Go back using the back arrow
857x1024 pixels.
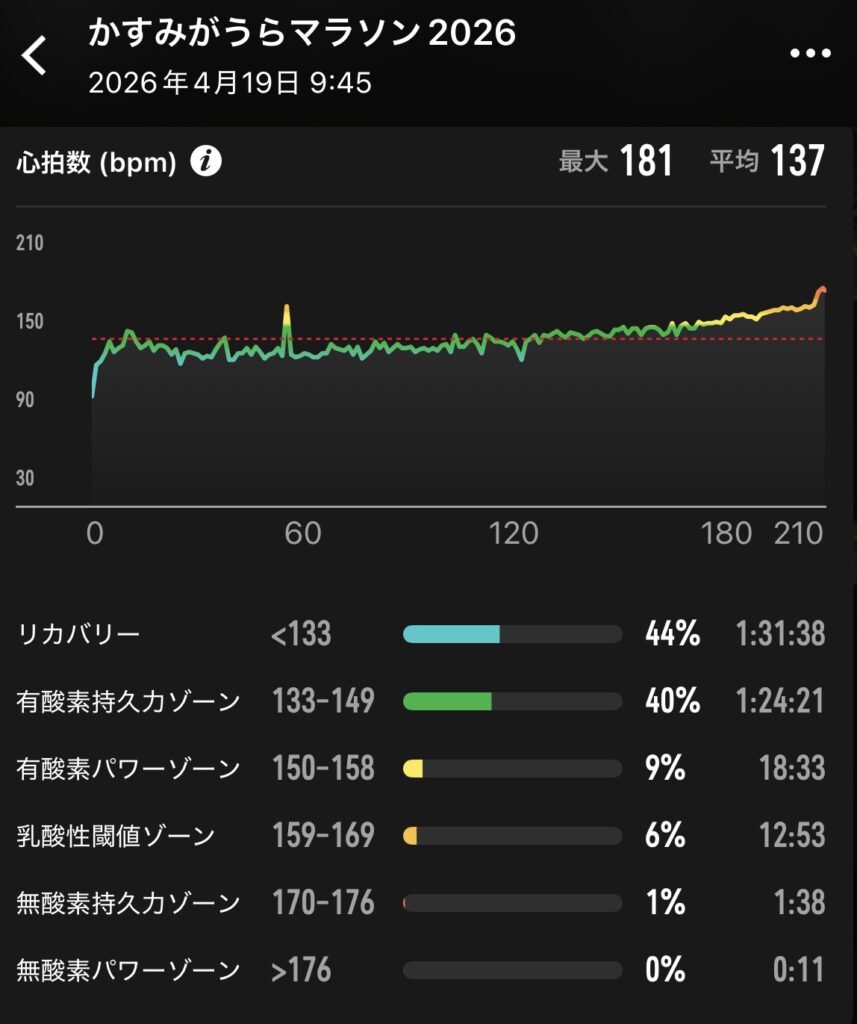(x=35, y=57)
